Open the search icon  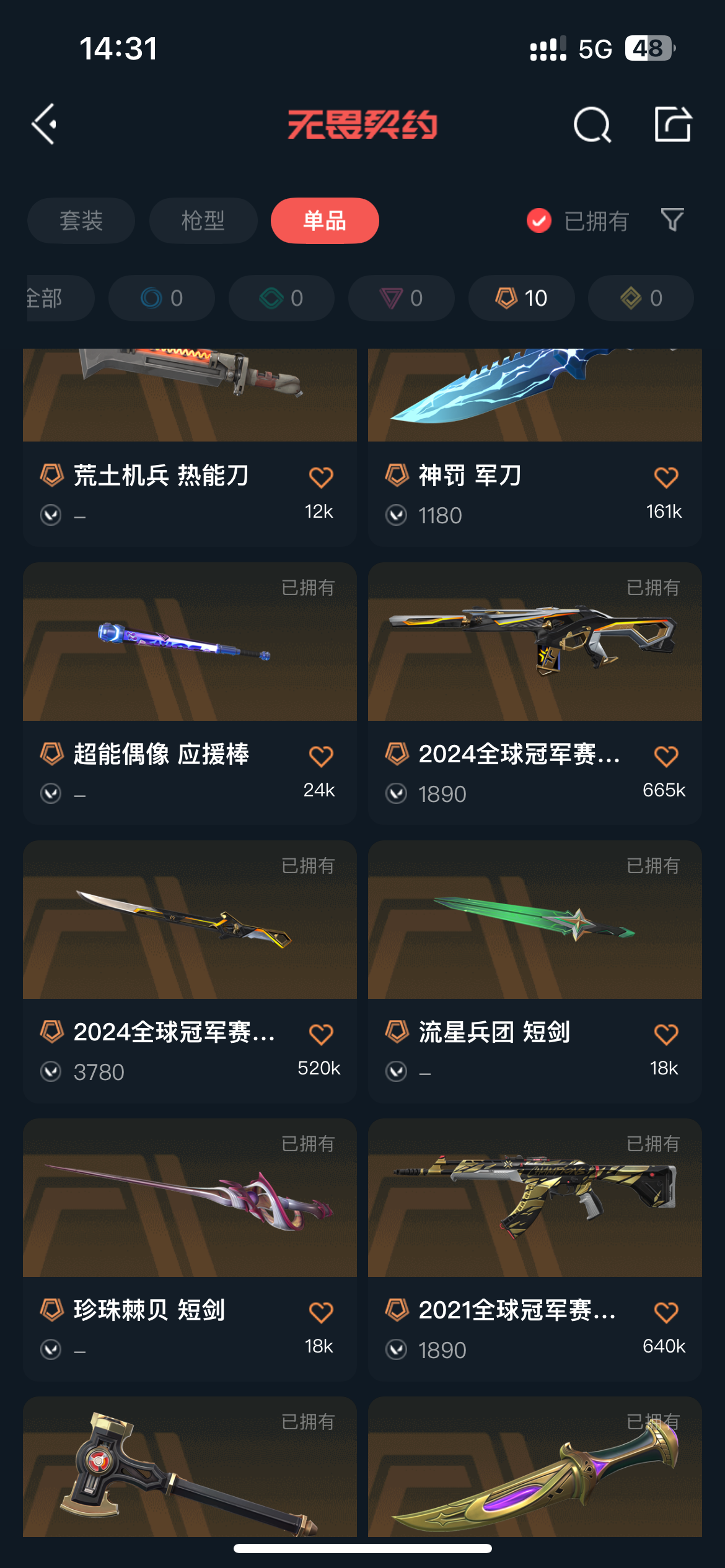(x=592, y=124)
